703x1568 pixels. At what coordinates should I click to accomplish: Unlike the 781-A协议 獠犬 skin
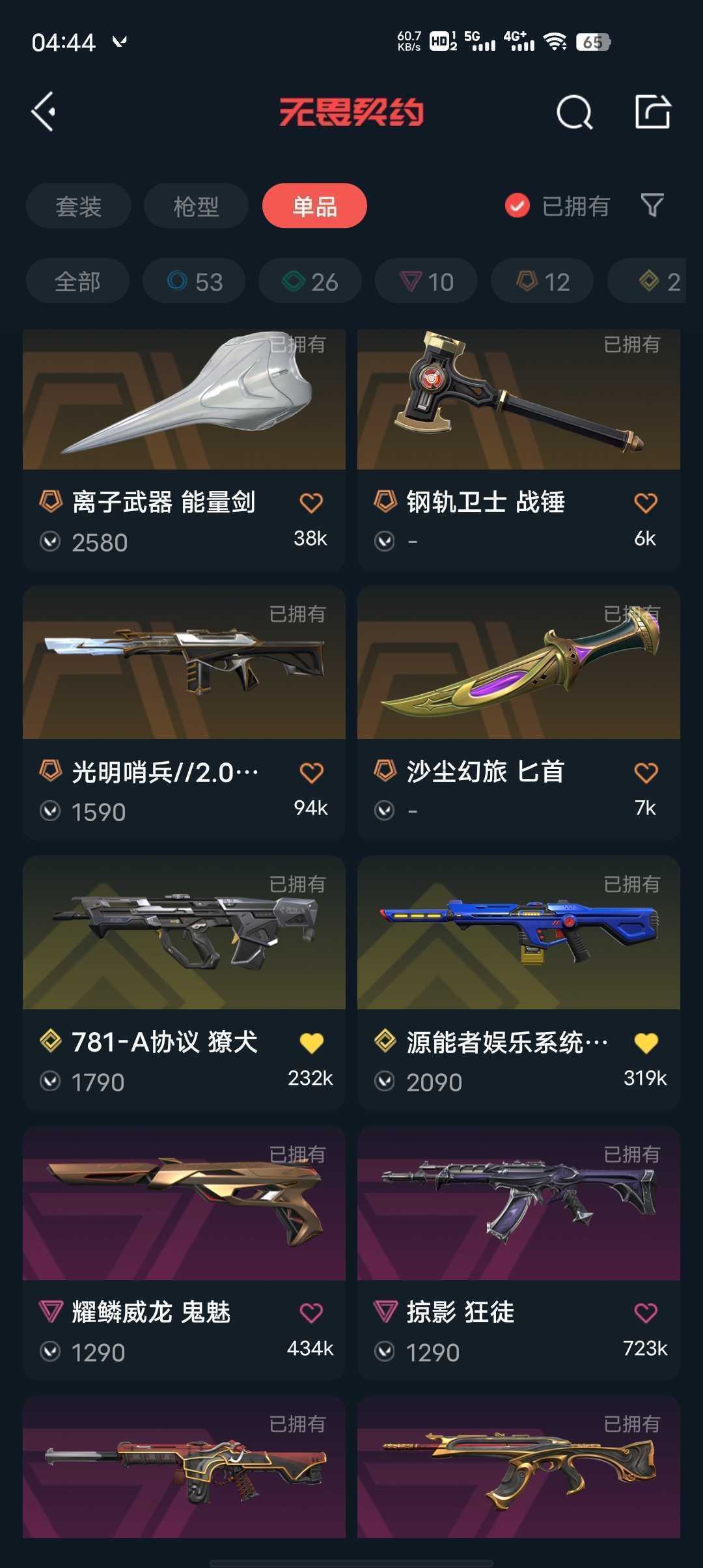pos(311,1043)
